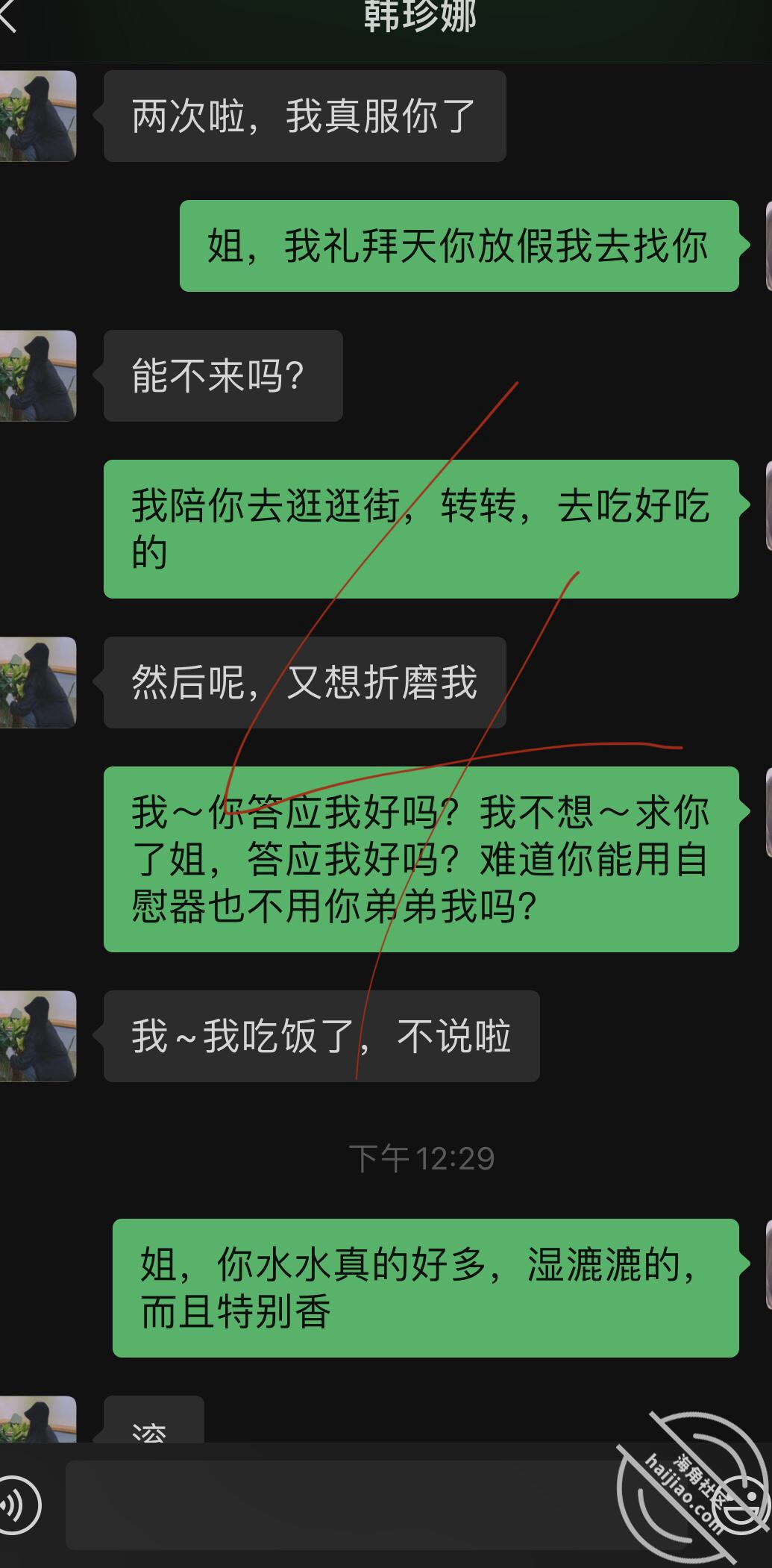
Task: Open contact avatar beside "能不来吗?" message
Action: point(37,375)
